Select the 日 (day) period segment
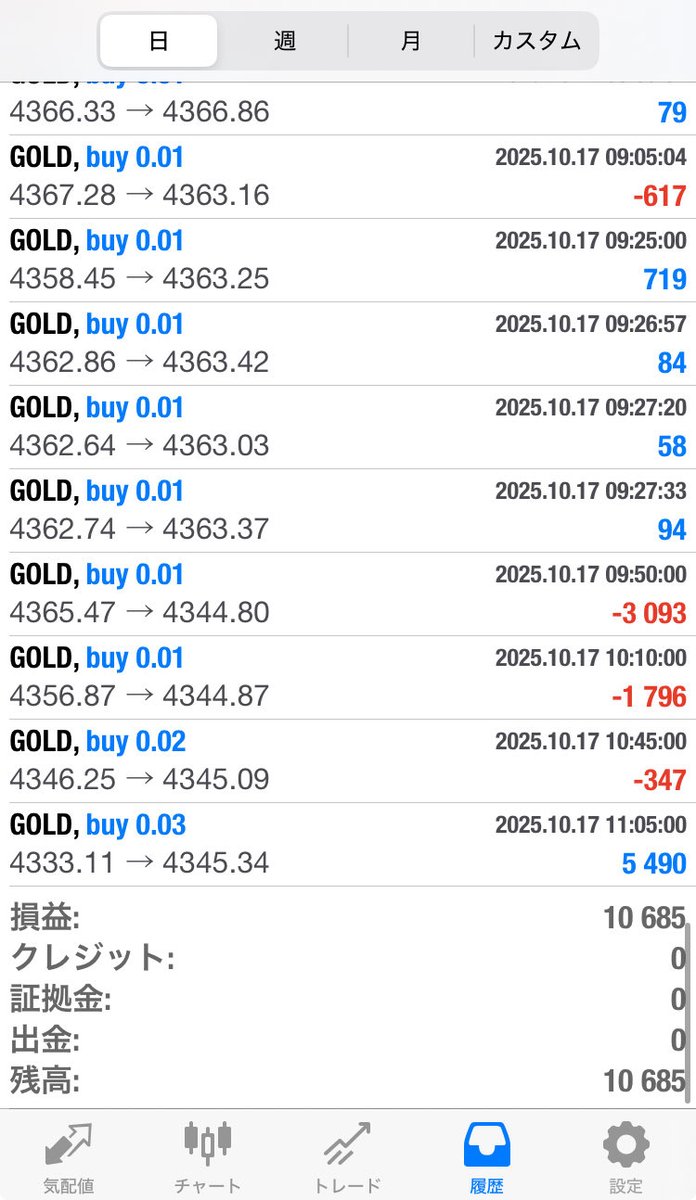Viewport: 696px width, 1200px height. click(x=159, y=41)
